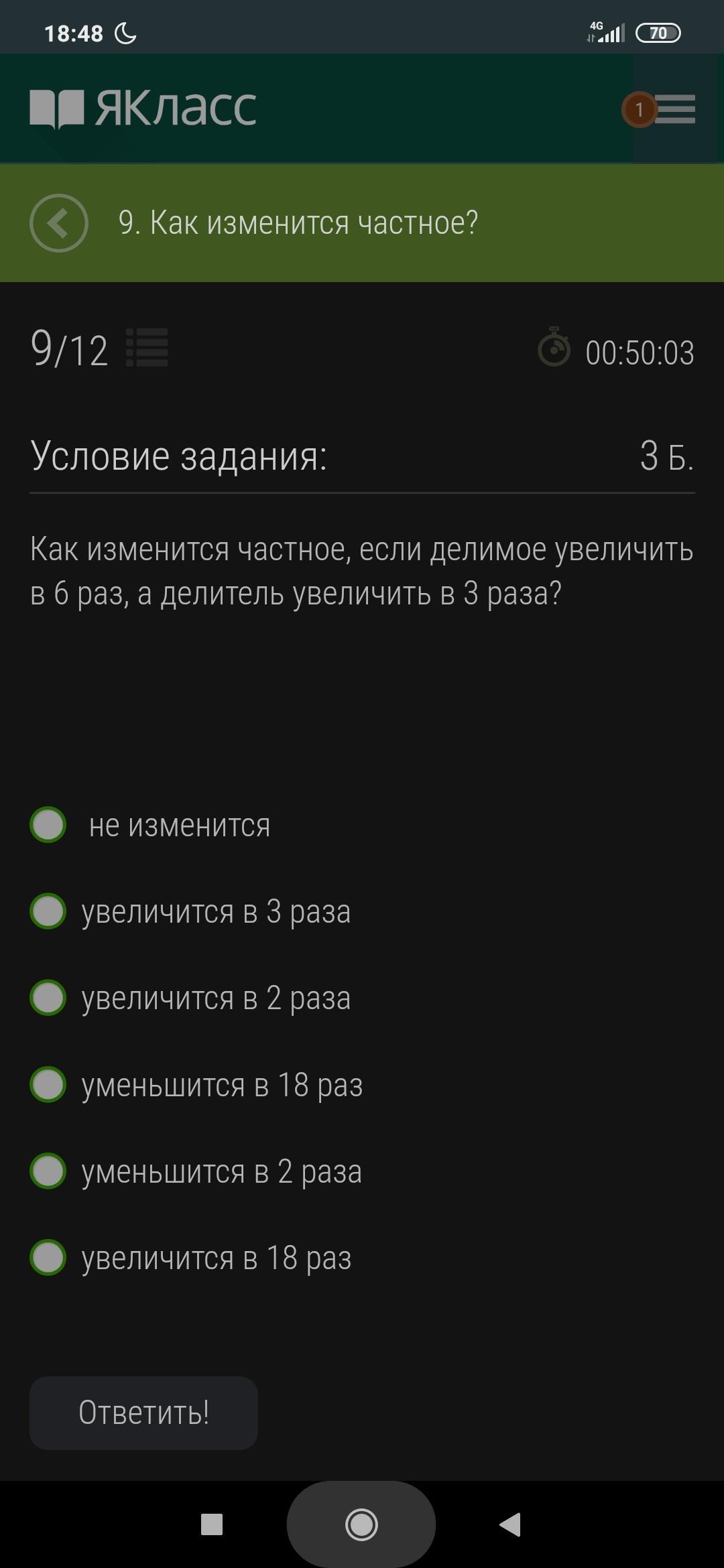Tap the system home button

[x=361, y=1524]
